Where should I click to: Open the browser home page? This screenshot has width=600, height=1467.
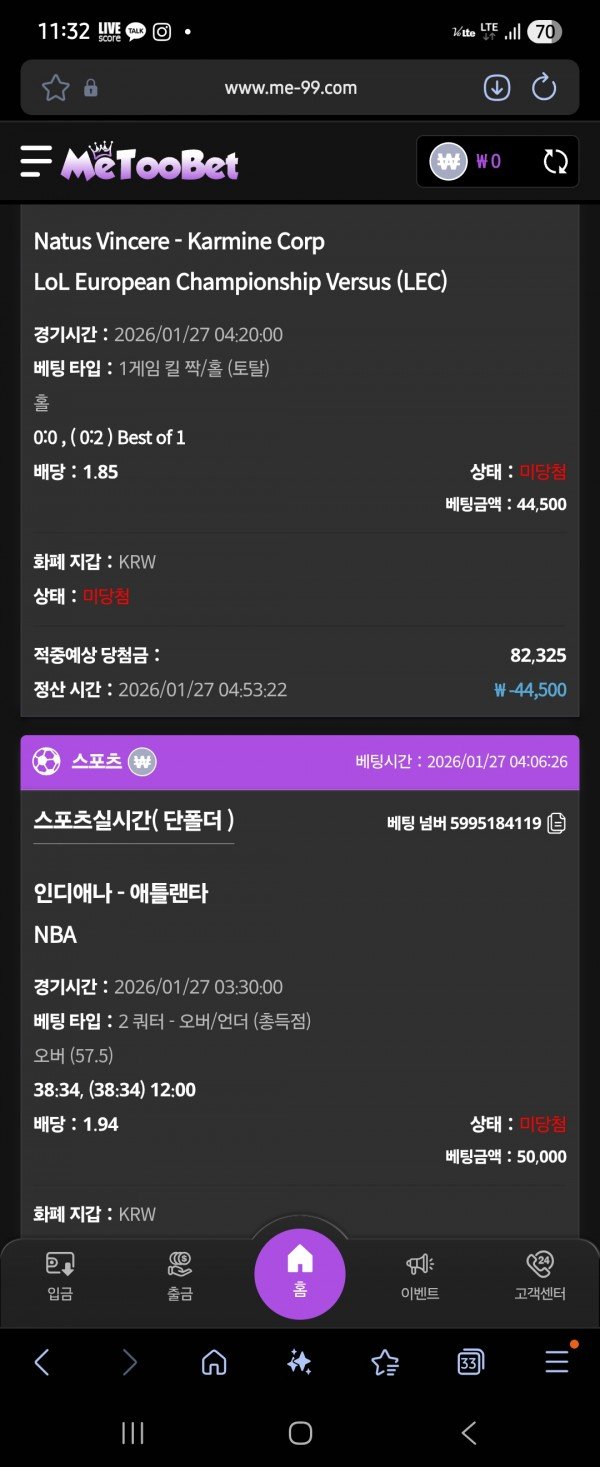214,1361
